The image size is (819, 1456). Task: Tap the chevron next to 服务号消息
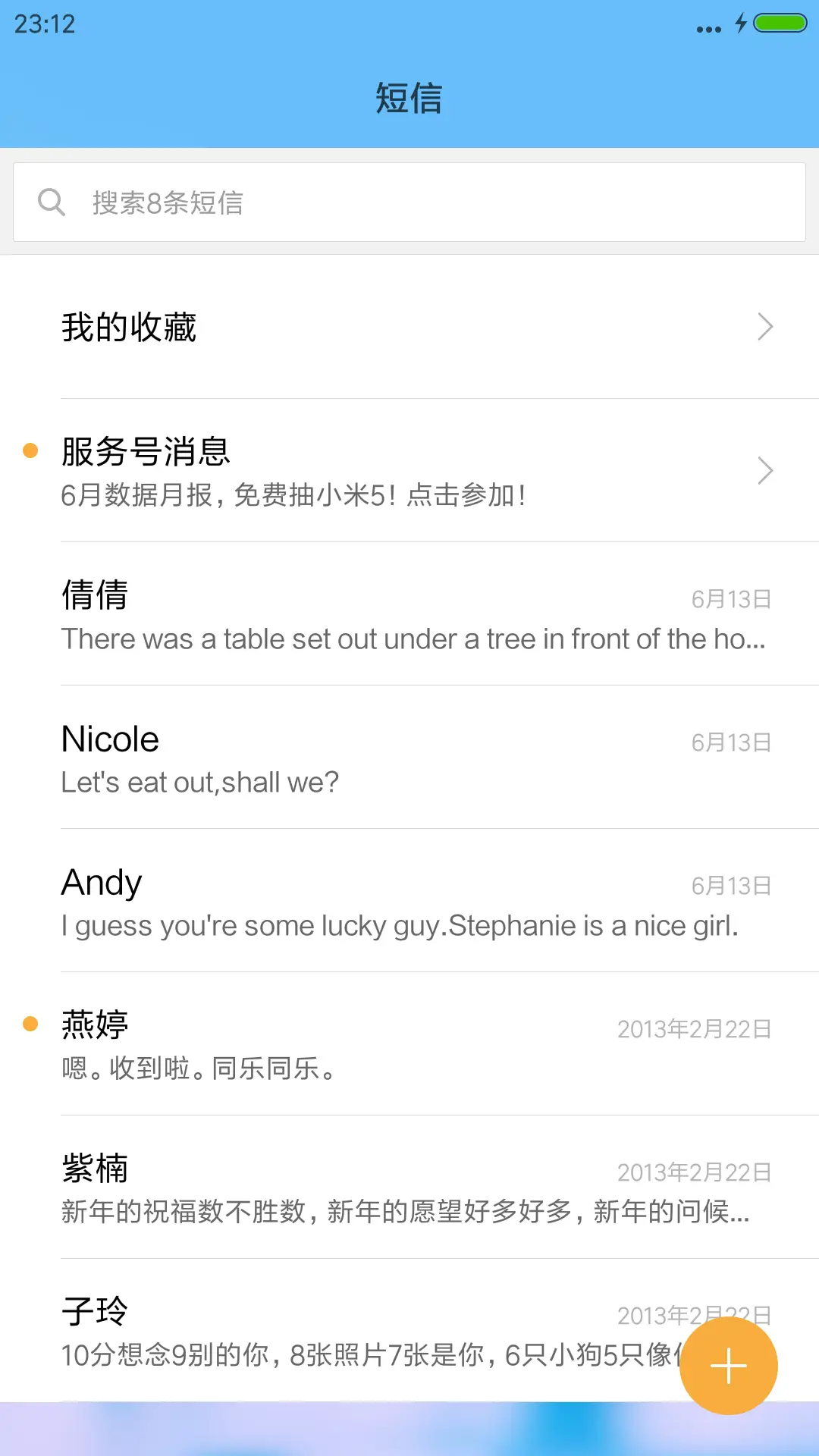(x=766, y=470)
